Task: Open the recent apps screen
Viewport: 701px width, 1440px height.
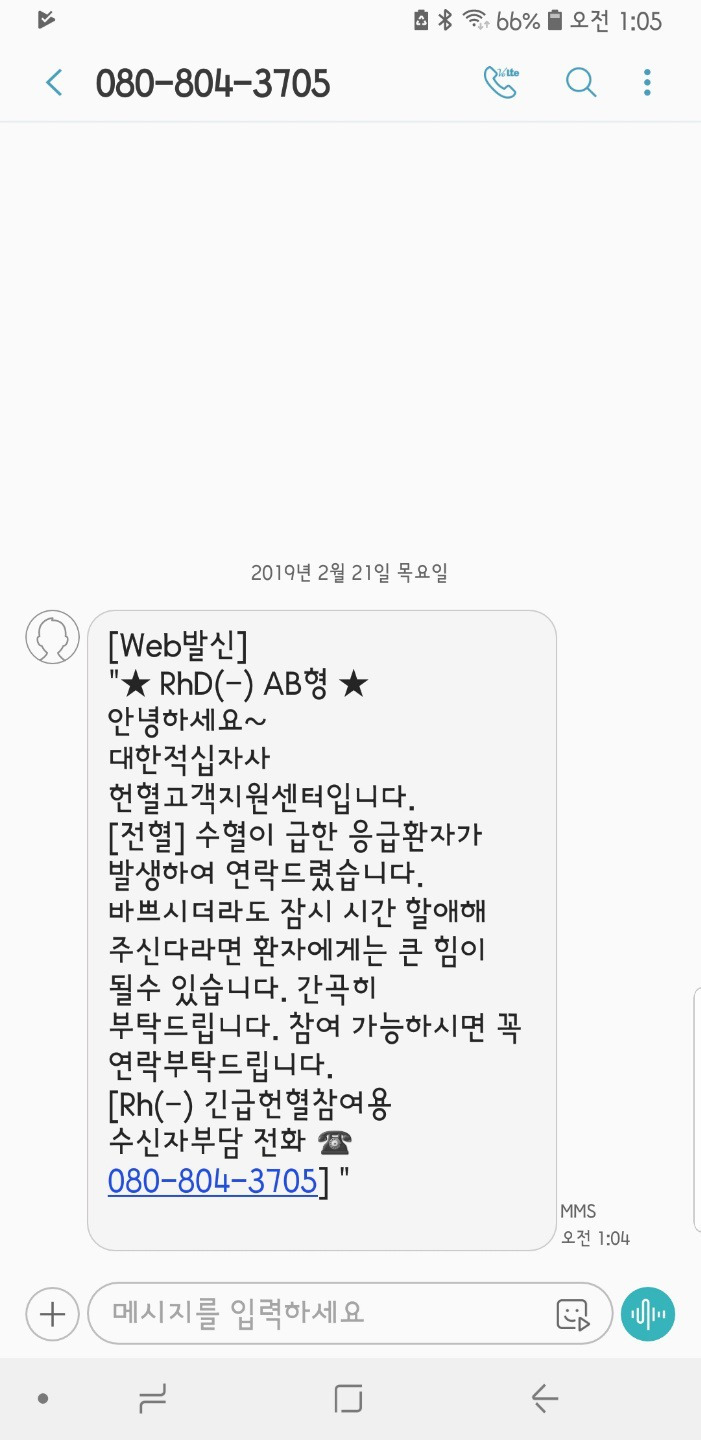Action: [x=153, y=1398]
